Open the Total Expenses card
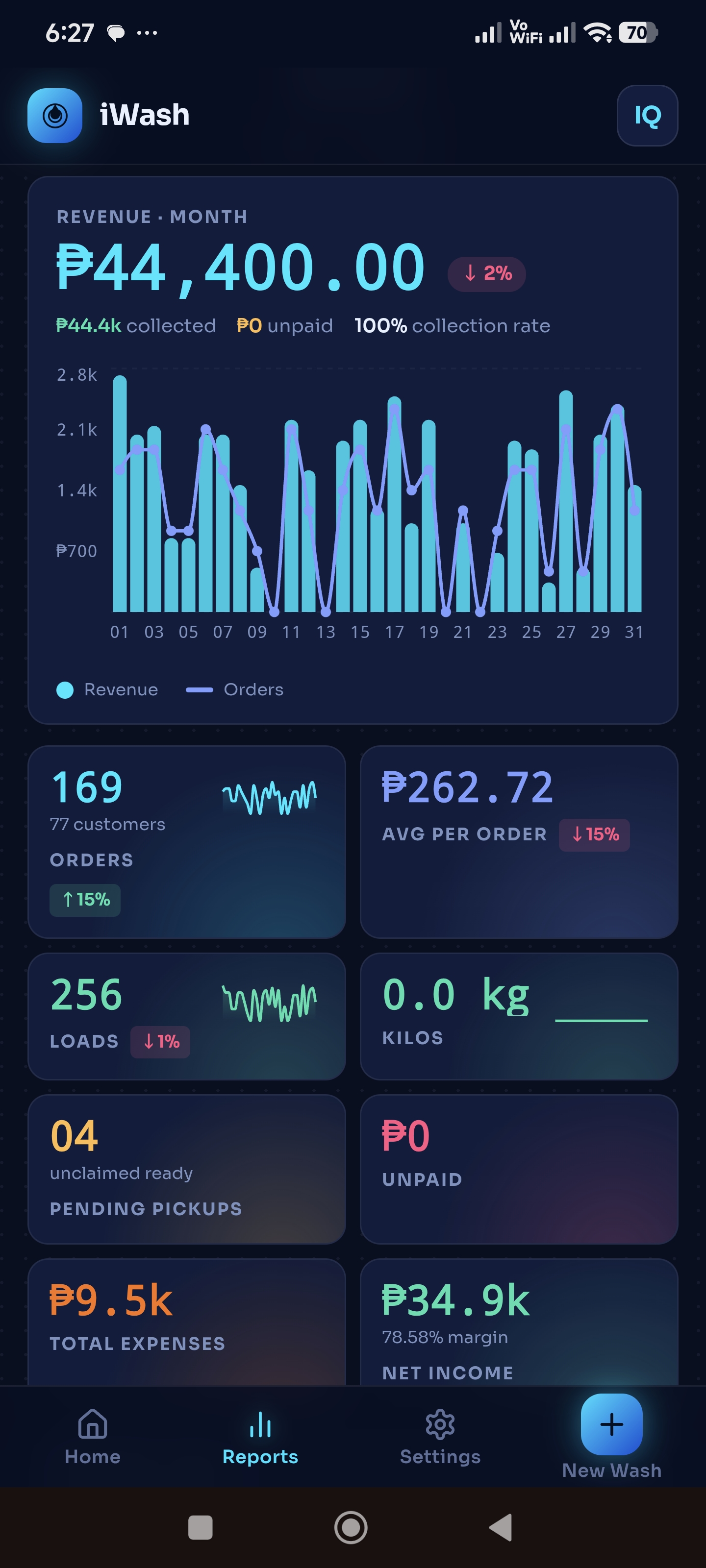 pos(187,1322)
